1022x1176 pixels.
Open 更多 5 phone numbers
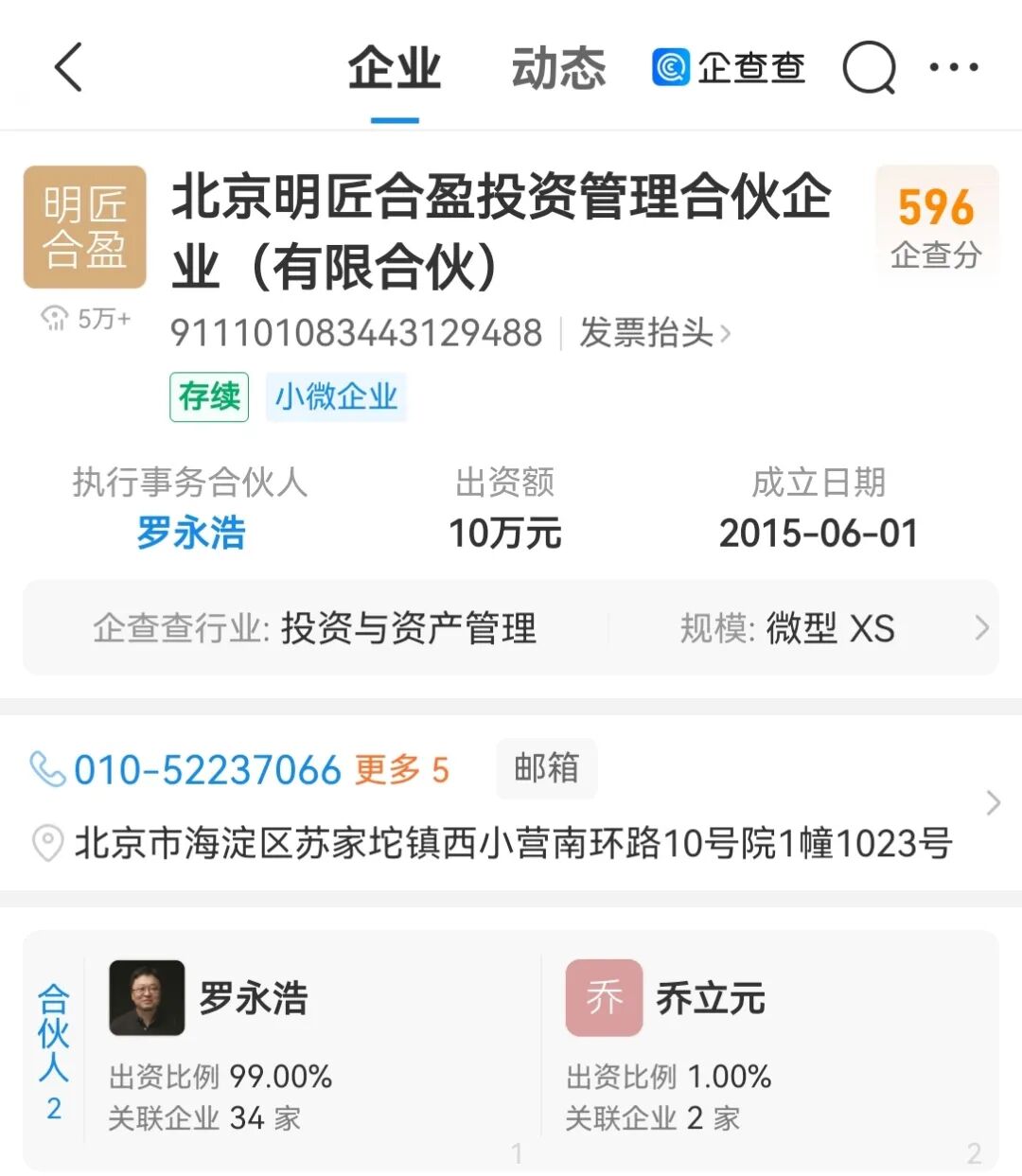400,769
